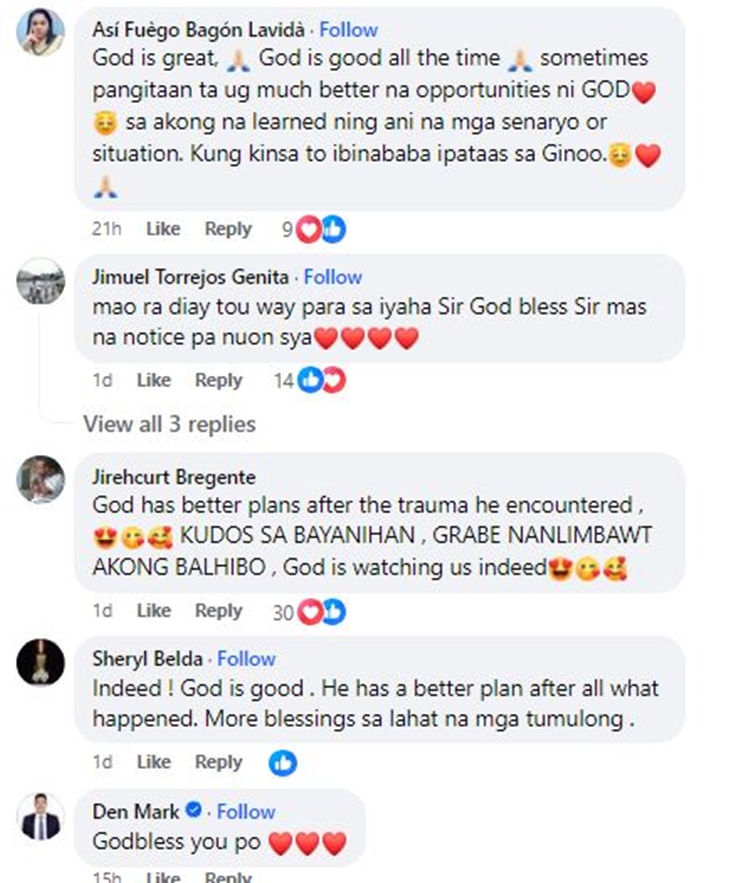Reply to Jirehcurt Bregente's comment
This screenshot has width=750, height=883.
tap(219, 610)
